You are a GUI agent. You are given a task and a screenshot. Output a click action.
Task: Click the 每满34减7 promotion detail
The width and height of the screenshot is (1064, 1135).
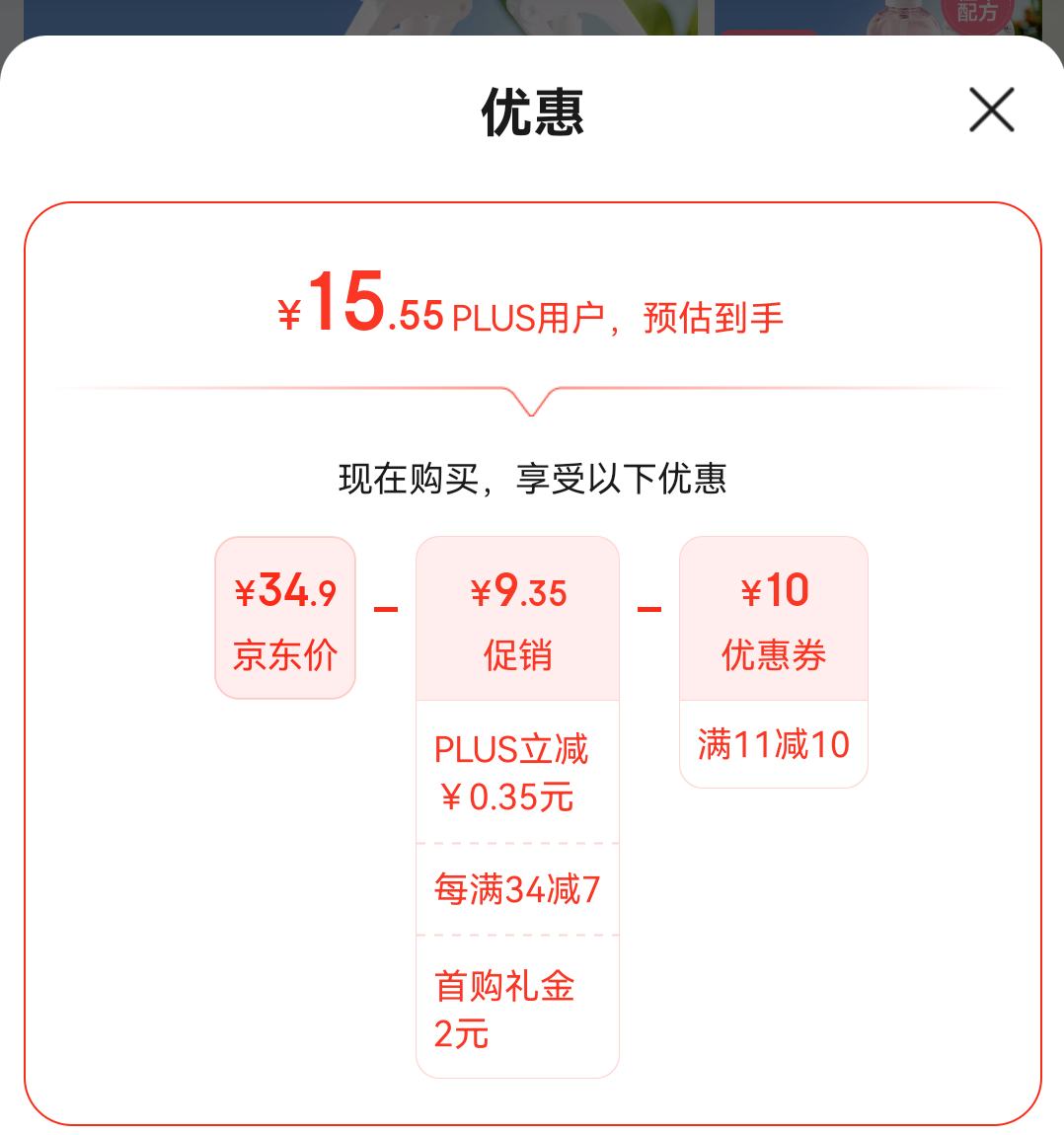click(517, 888)
